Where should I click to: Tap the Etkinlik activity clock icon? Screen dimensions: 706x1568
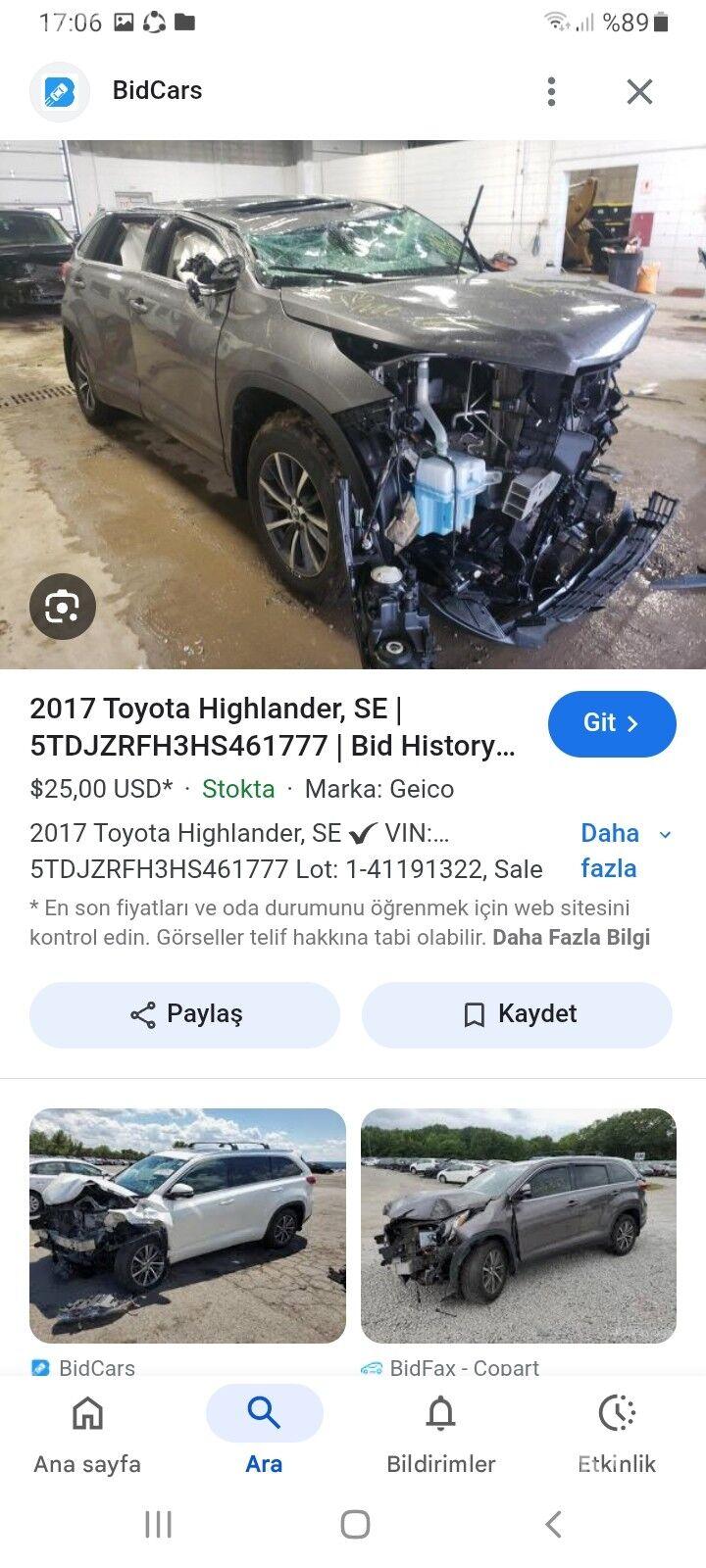tap(616, 1414)
